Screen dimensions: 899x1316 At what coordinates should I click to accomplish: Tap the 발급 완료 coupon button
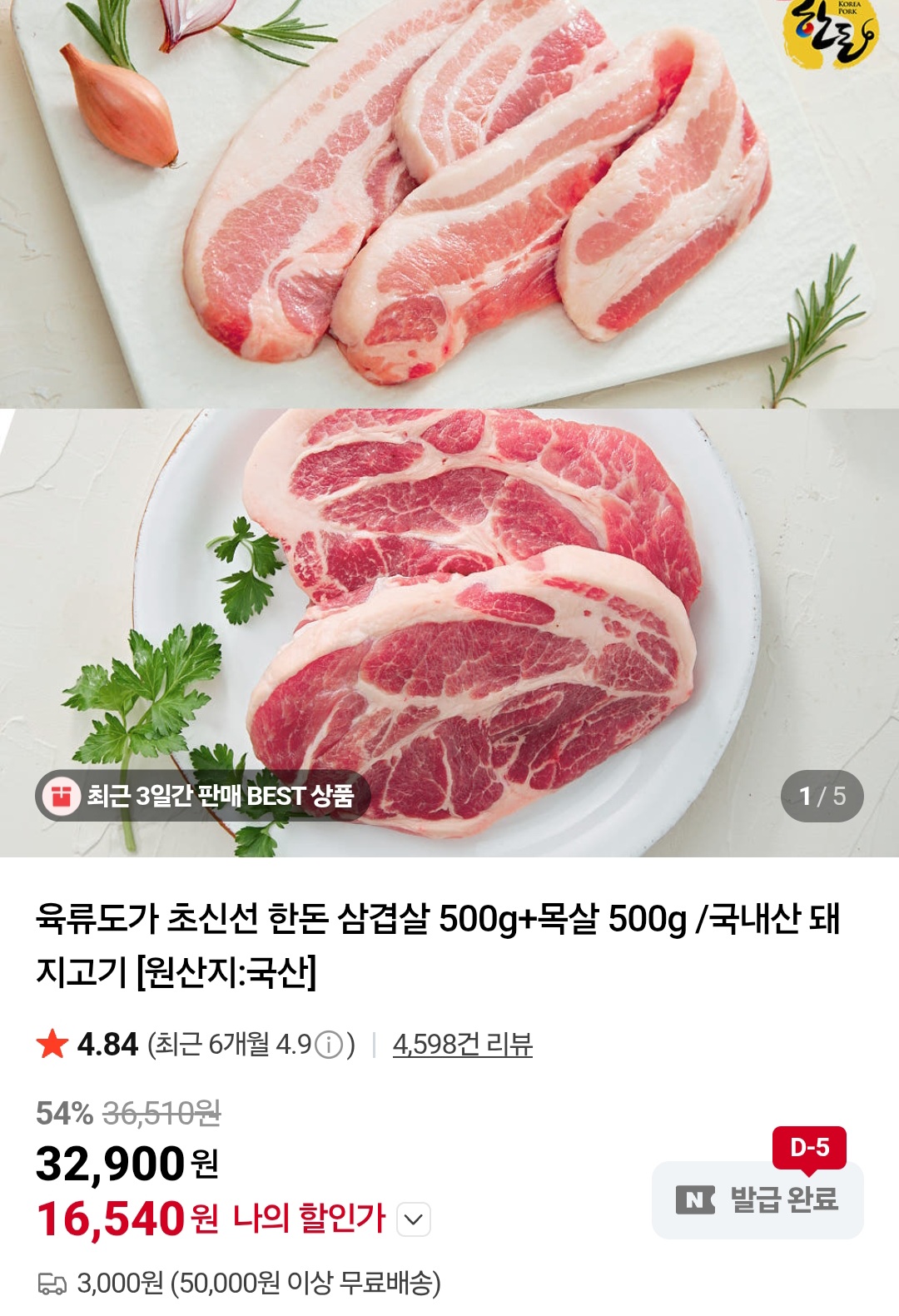757,1199
